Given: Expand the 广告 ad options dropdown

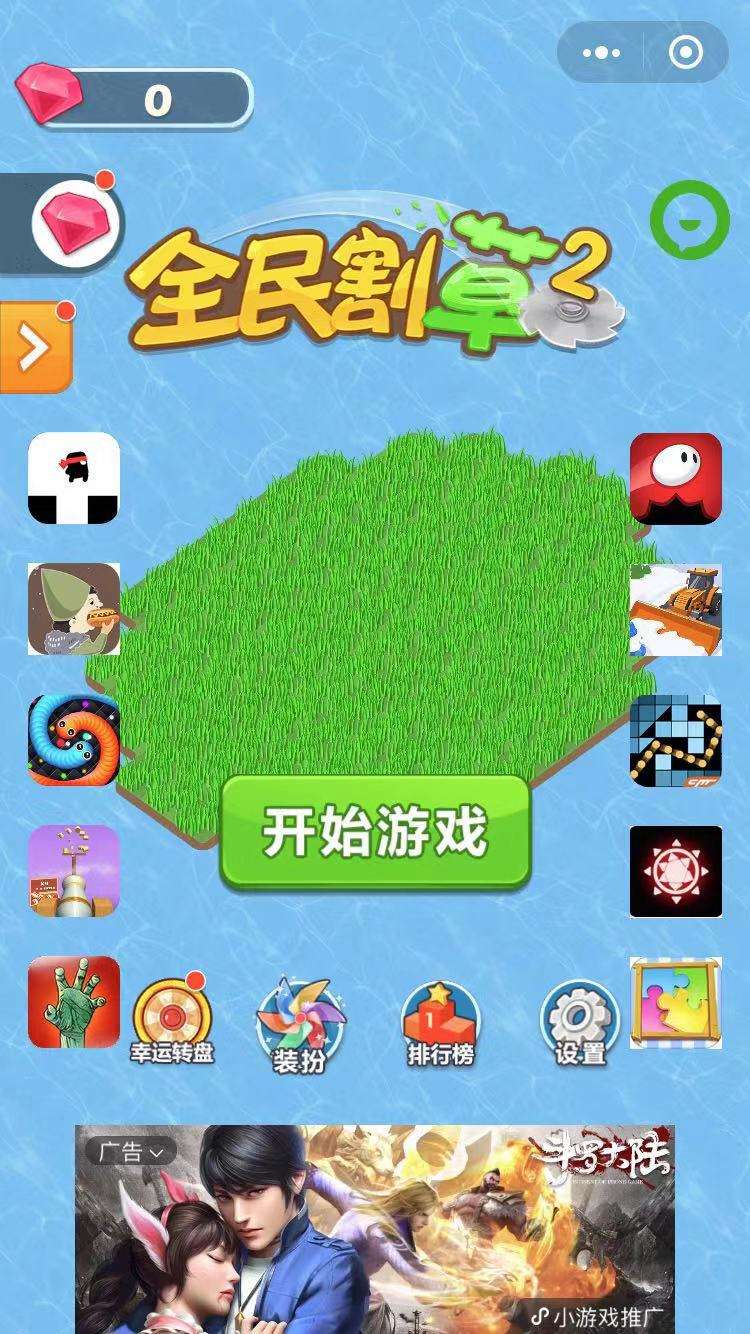Looking at the screenshot, I should tap(130, 1151).
